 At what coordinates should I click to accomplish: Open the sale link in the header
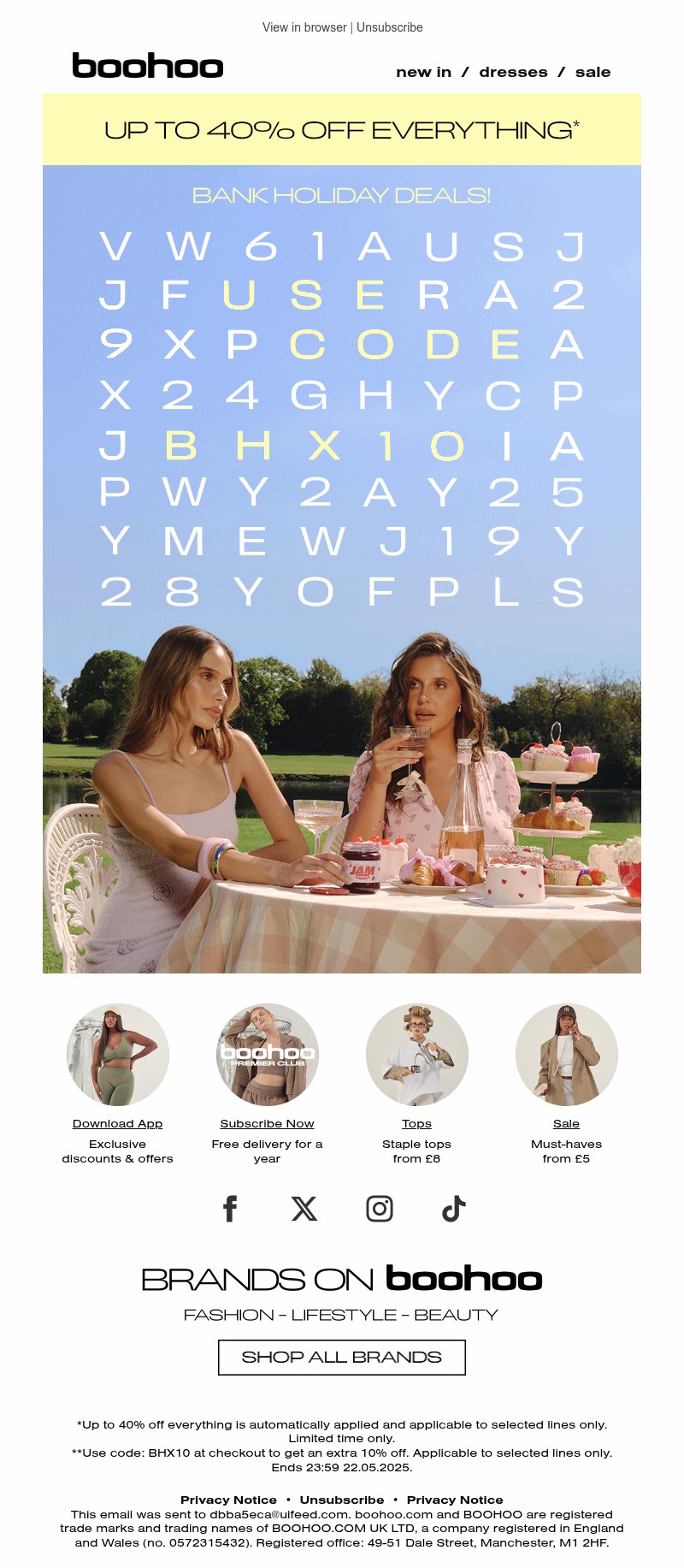click(x=593, y=73)
